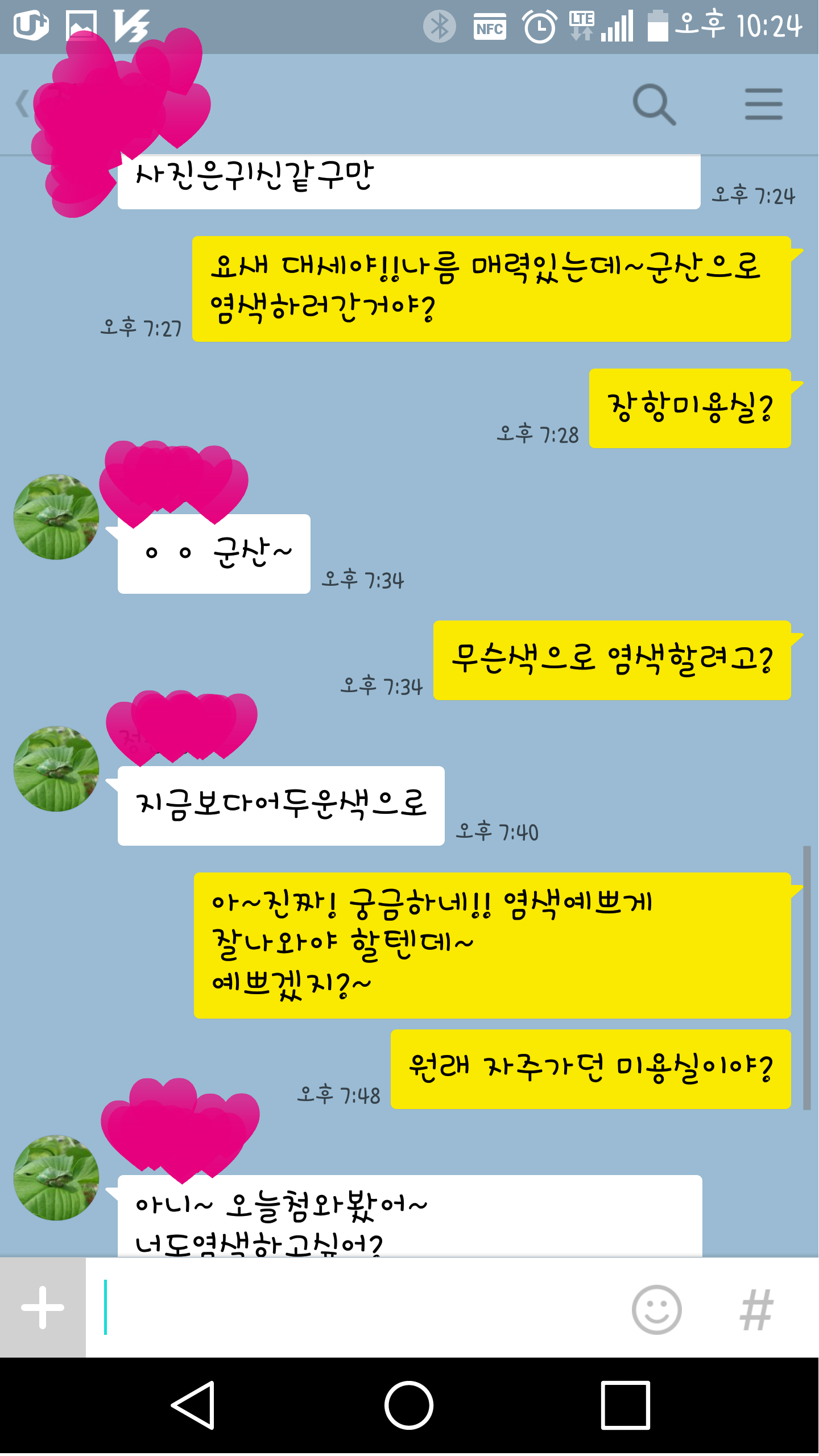Screen dimensions: 819x1456
Task: Search within this chat conversation
Action: click(654, 105)
